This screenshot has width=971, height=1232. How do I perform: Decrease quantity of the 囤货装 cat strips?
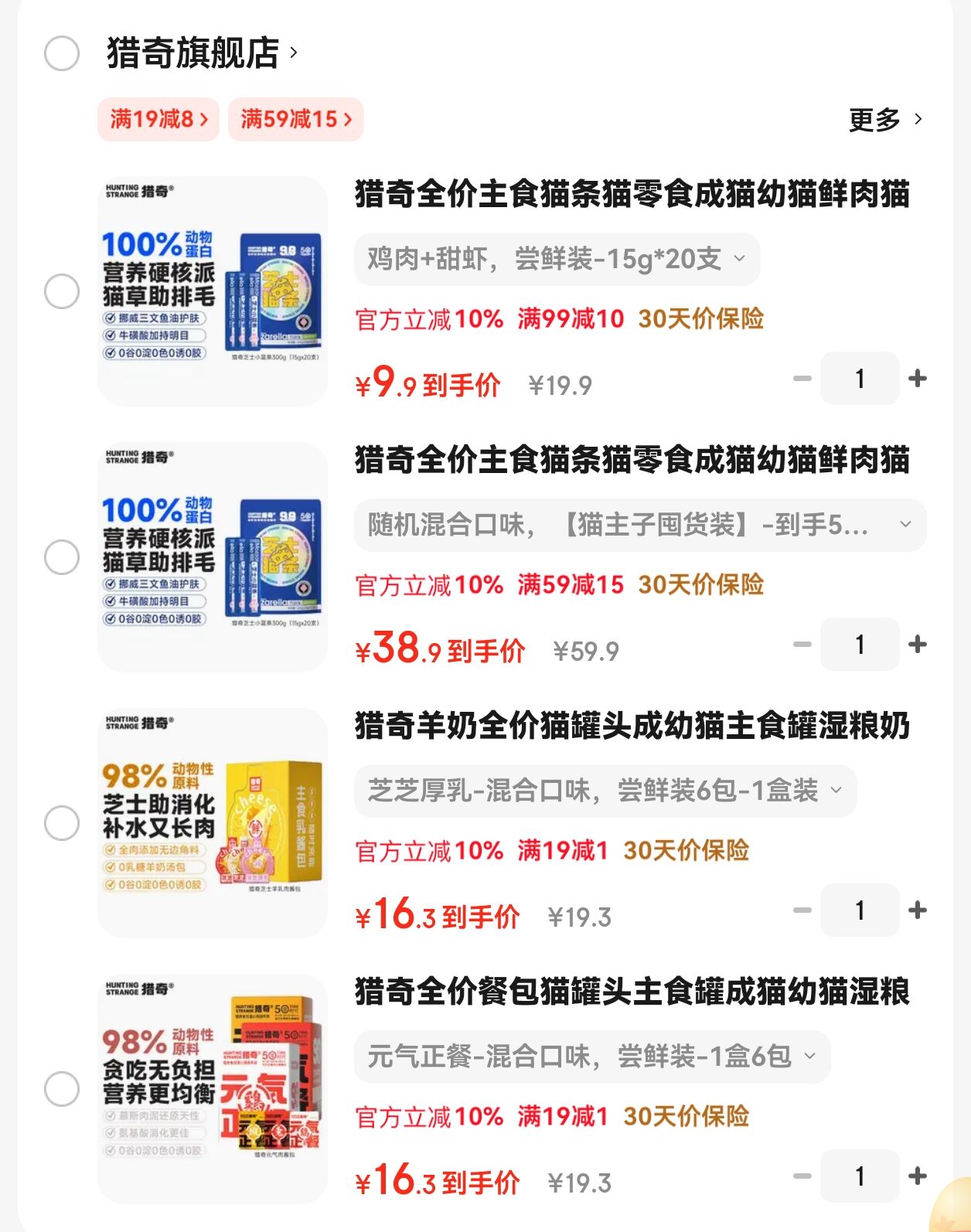tap(802, 645)
